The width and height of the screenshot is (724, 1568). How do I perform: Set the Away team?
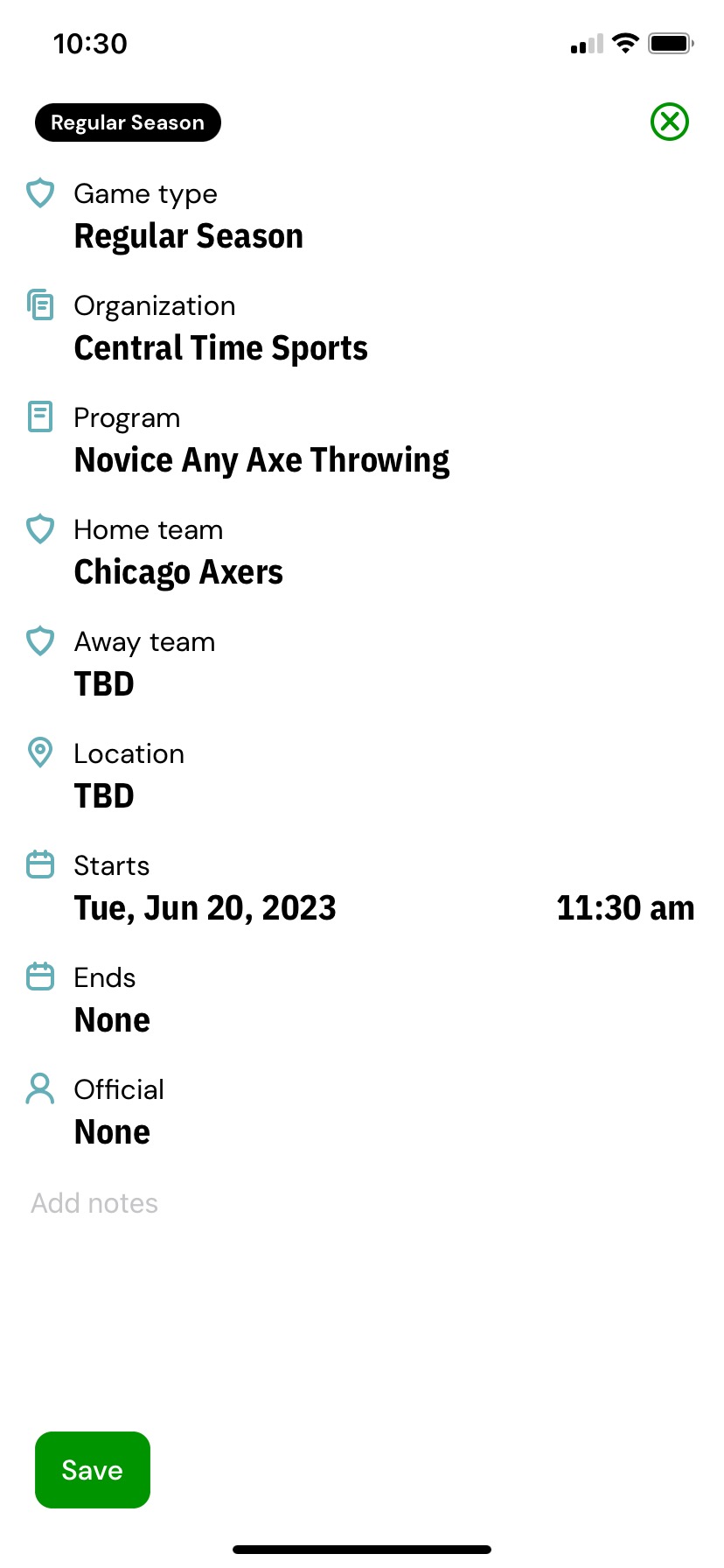pyautogui.click(x=104, y=684)
